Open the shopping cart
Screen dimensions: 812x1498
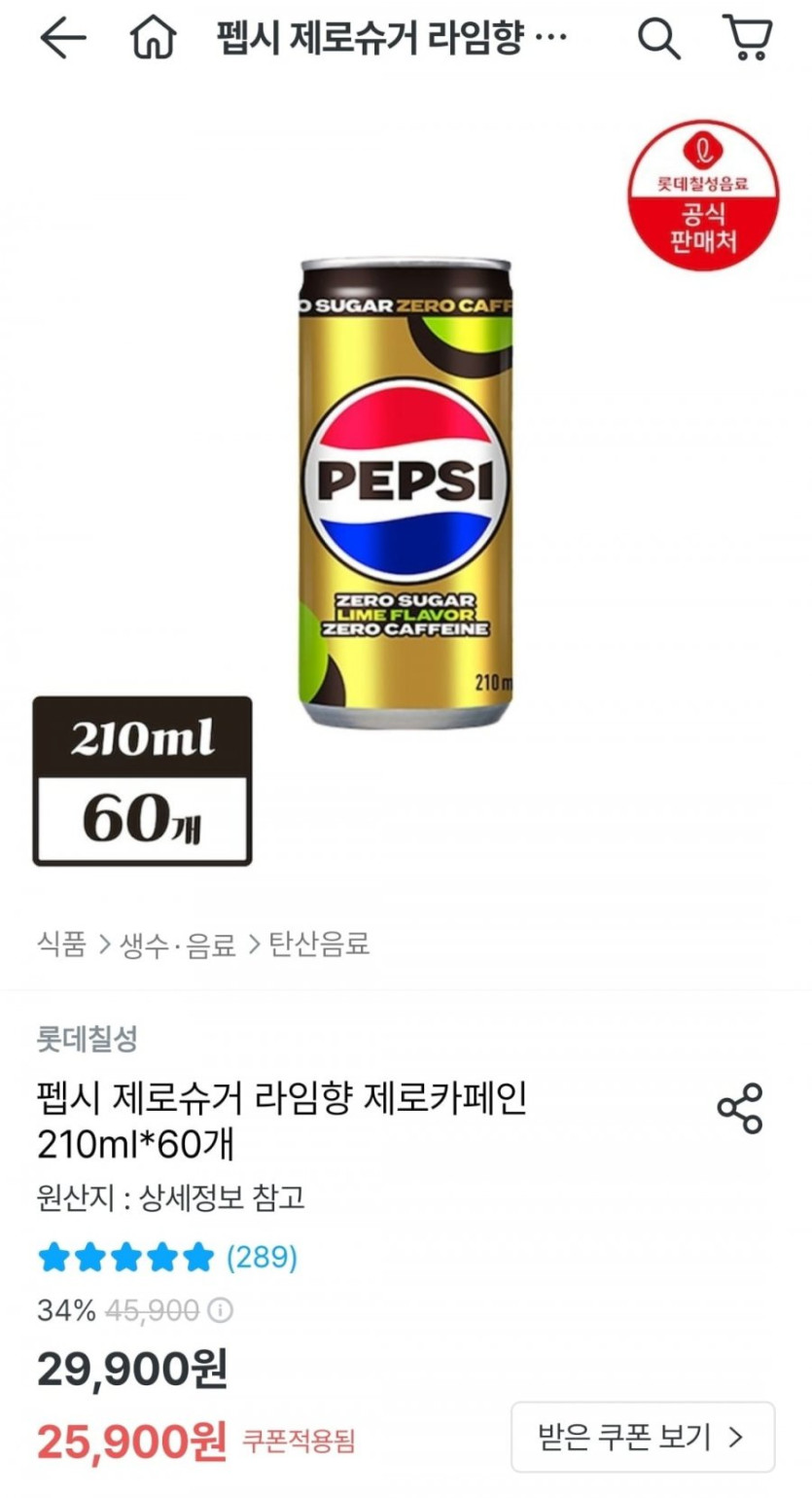coord(747,38)
